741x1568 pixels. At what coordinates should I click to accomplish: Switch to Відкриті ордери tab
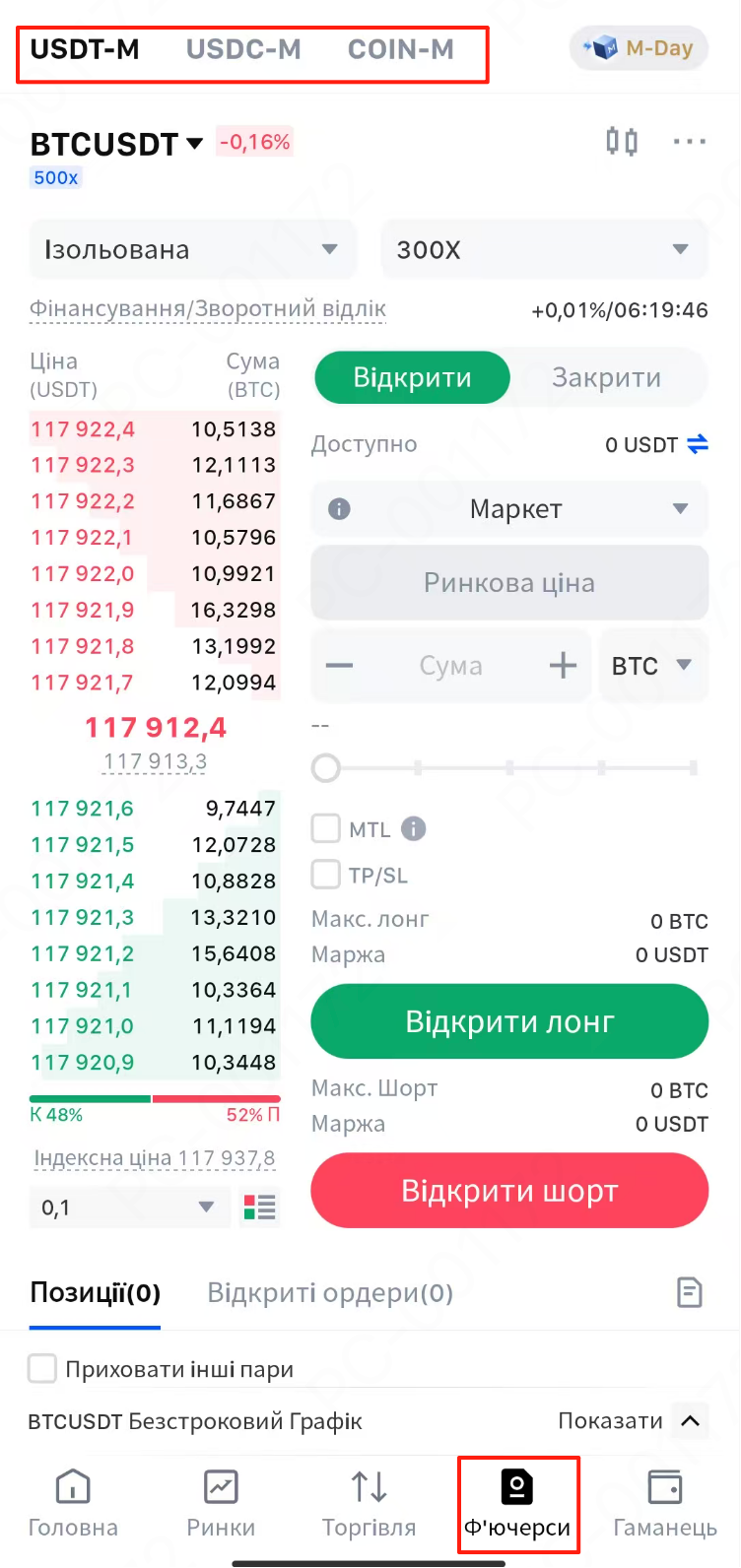click(x=330, y=1293)
